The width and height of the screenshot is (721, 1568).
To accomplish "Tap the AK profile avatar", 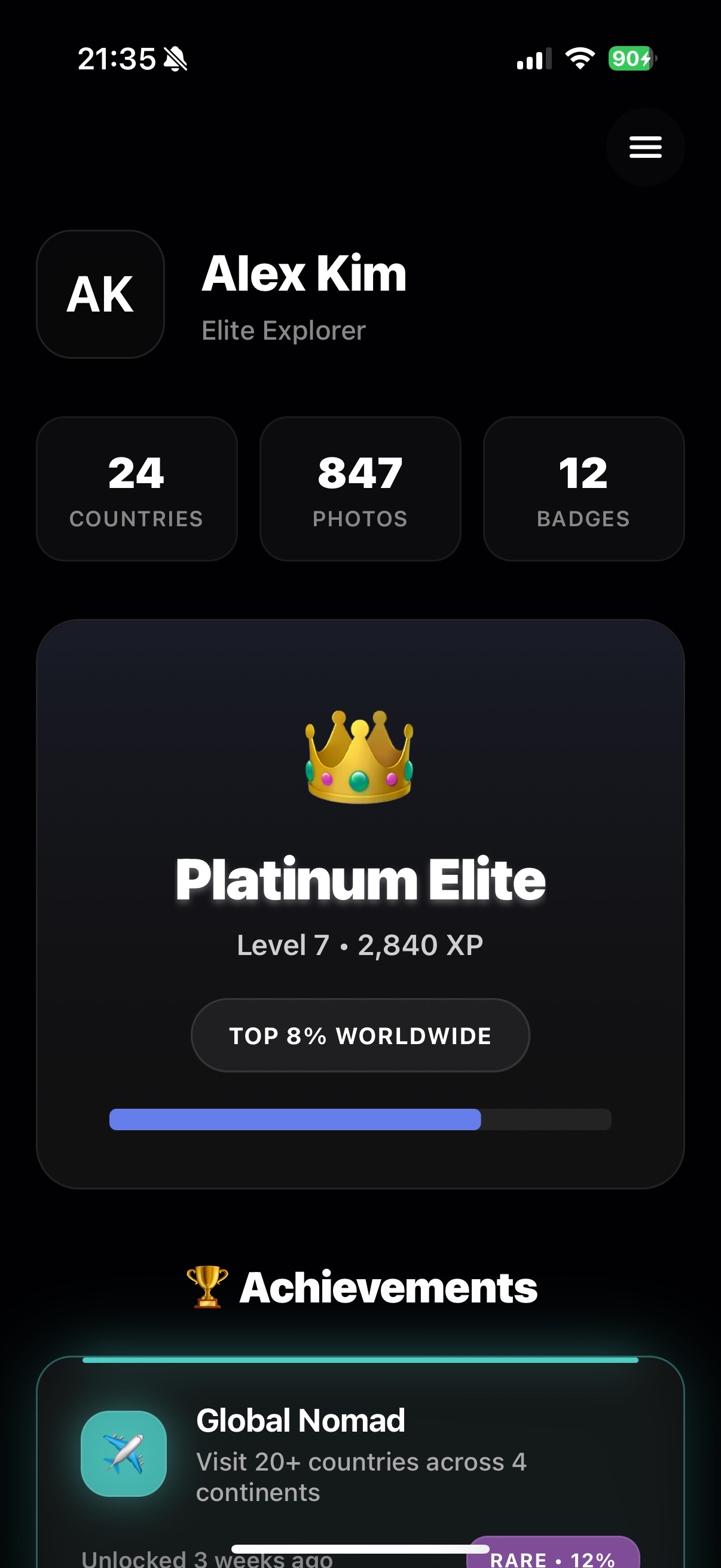I will (100, 294).
